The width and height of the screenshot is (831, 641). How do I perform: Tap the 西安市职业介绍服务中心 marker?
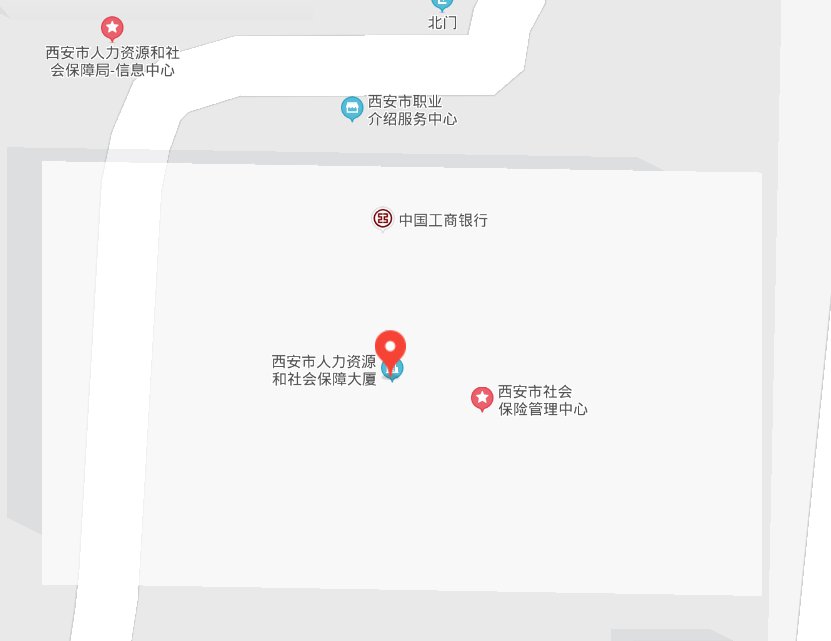(x=352, y=107)
